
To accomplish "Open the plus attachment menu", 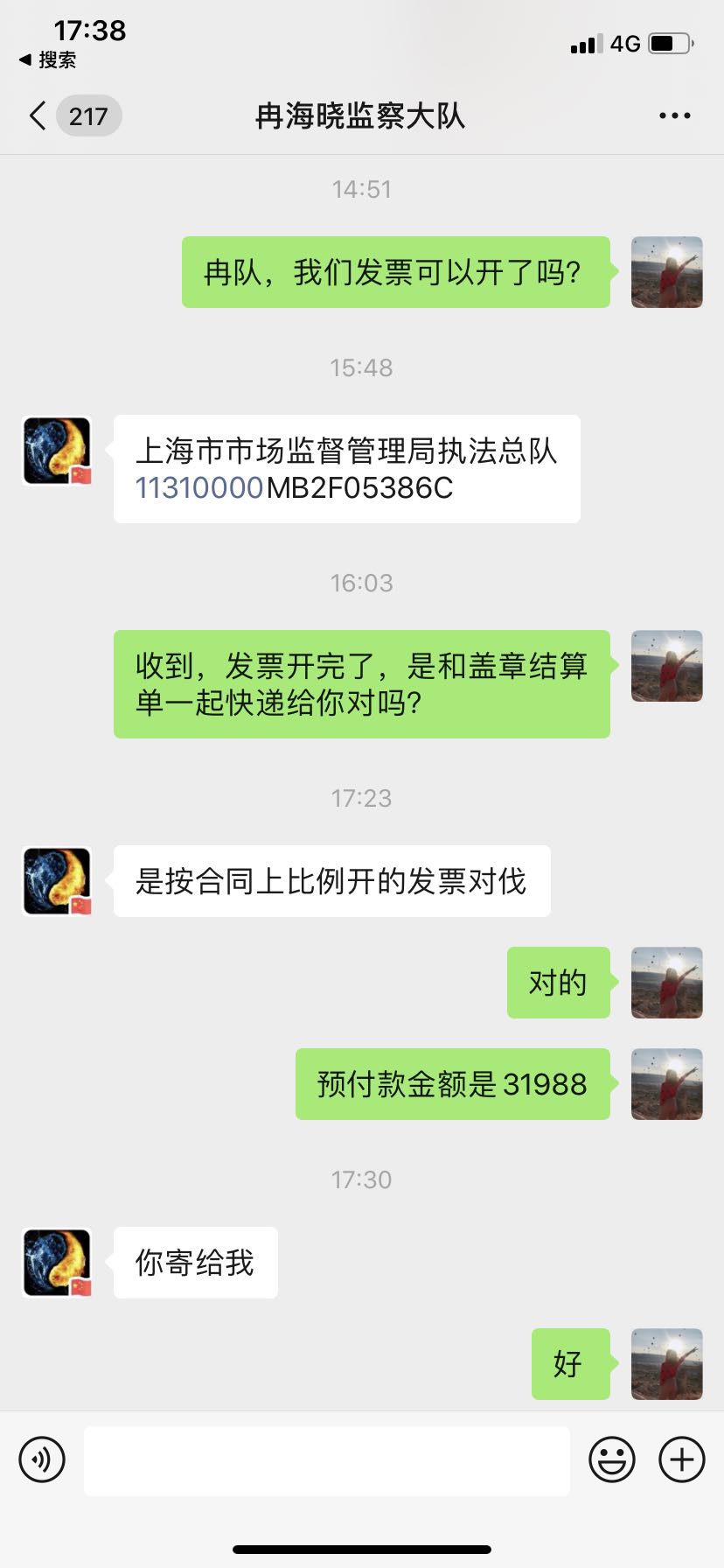I will (681, 1459).
